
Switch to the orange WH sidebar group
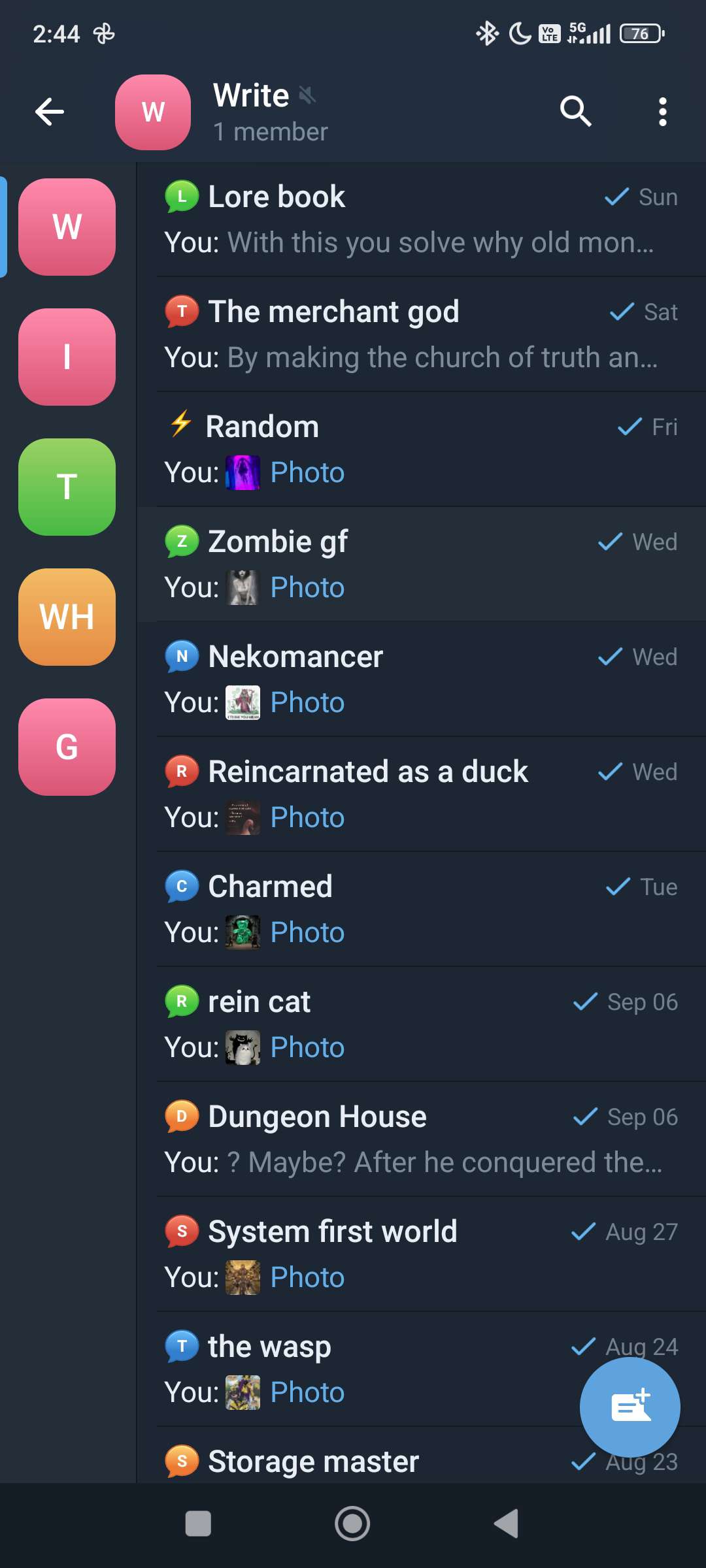click(x=67, y=617)
